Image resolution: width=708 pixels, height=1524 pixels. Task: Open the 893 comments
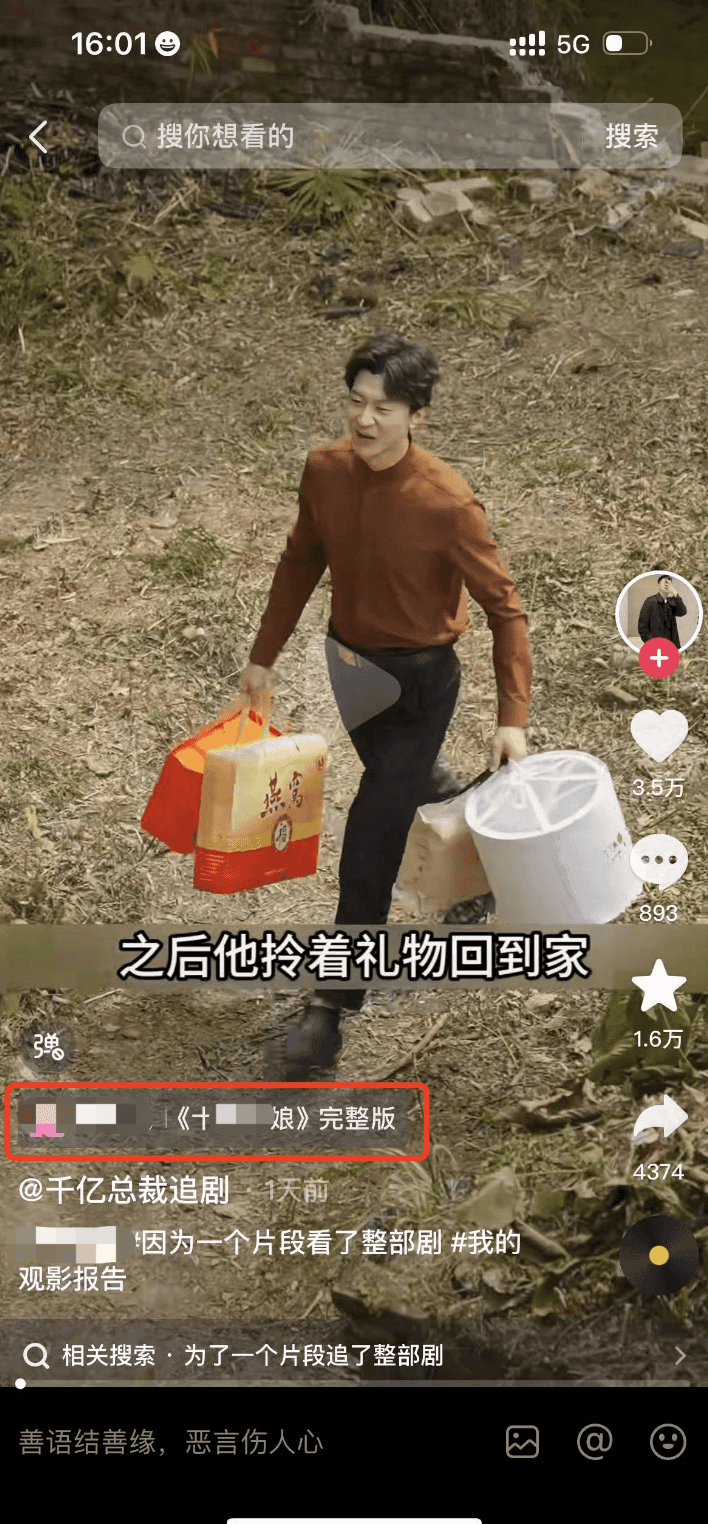(659, 863)
